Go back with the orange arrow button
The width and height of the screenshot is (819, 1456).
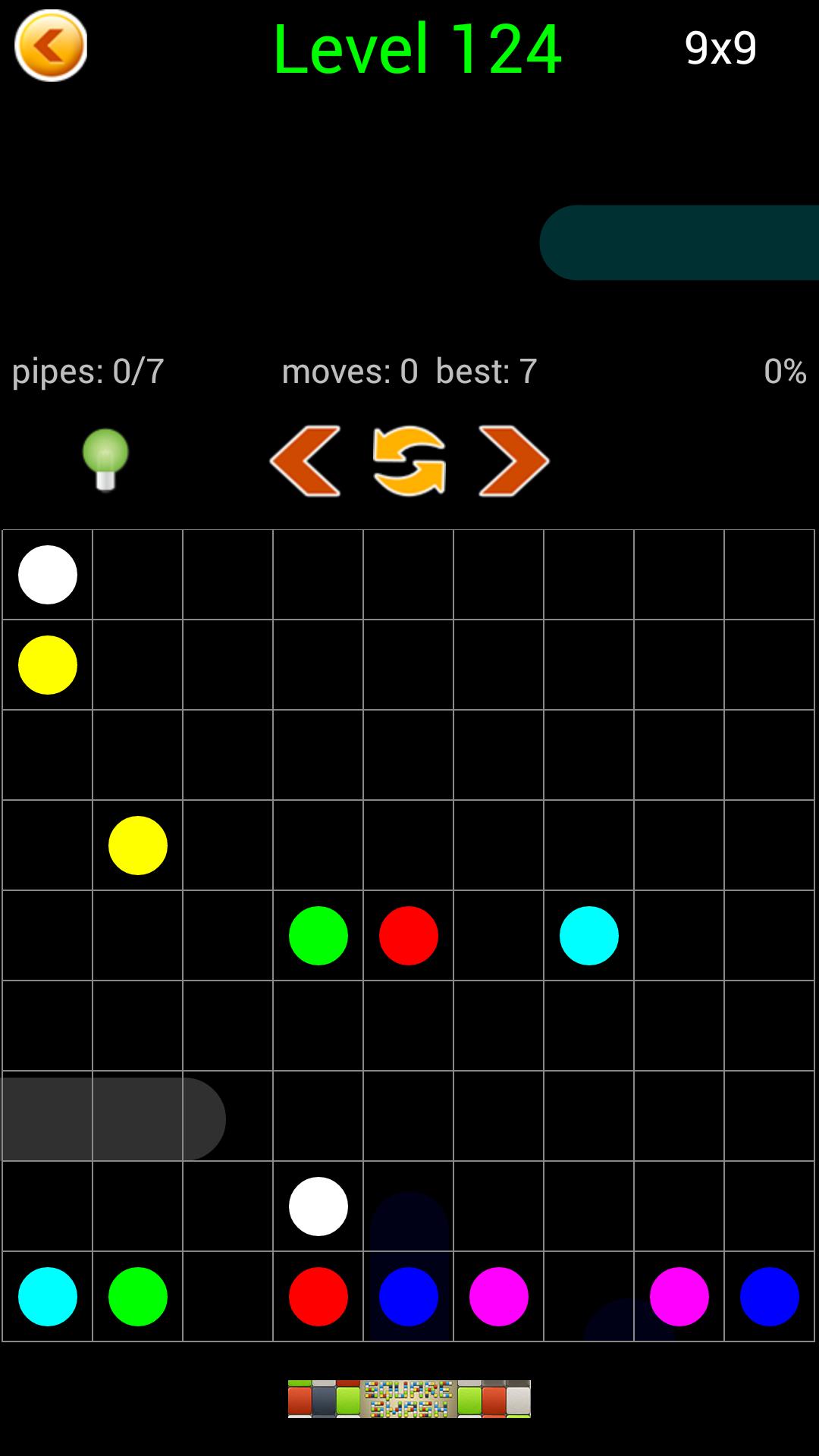coord(51,45)
